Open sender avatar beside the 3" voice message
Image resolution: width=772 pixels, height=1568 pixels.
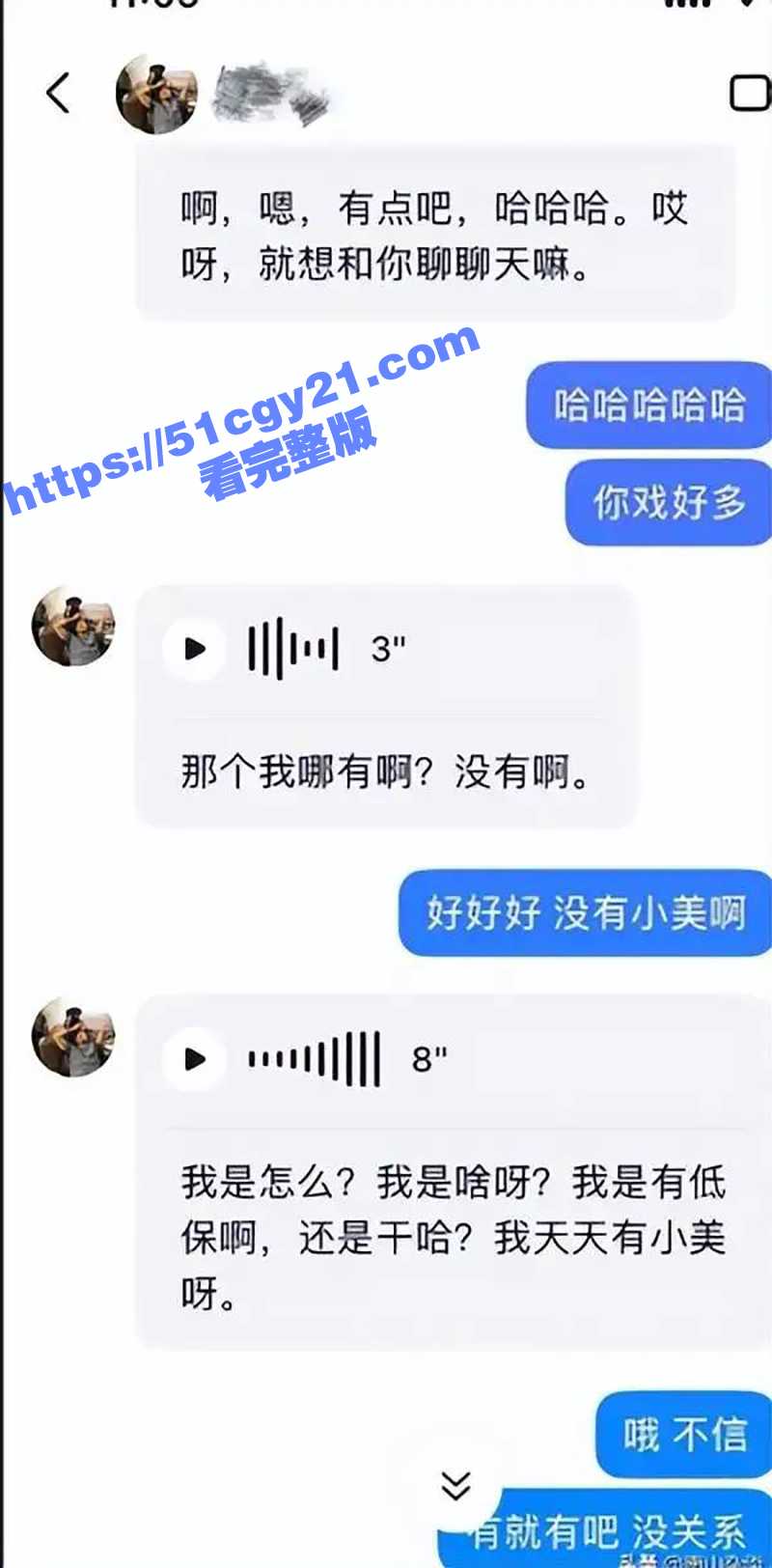[x=73, y=627]
